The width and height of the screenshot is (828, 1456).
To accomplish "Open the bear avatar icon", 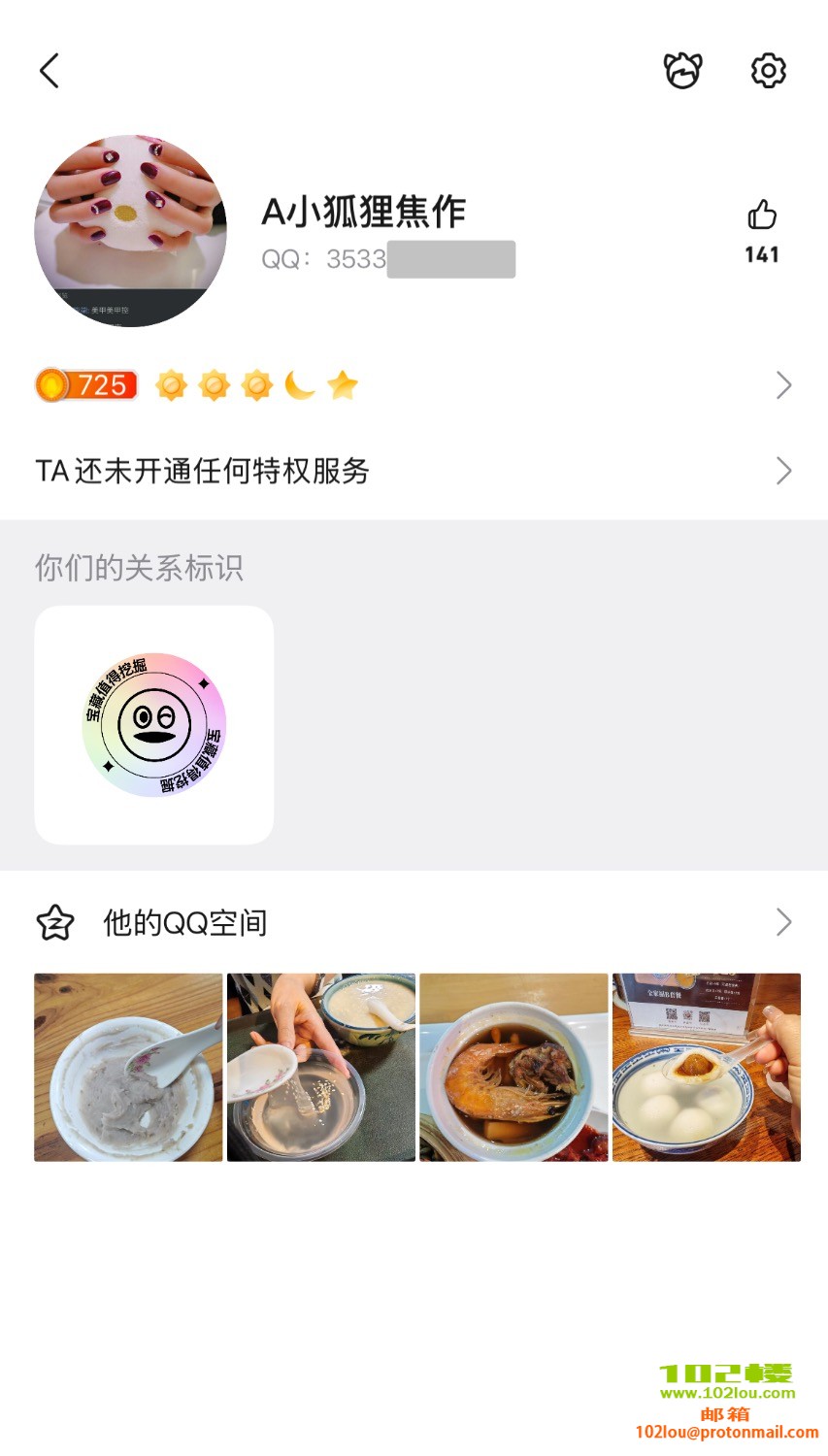I will [682, 71].
